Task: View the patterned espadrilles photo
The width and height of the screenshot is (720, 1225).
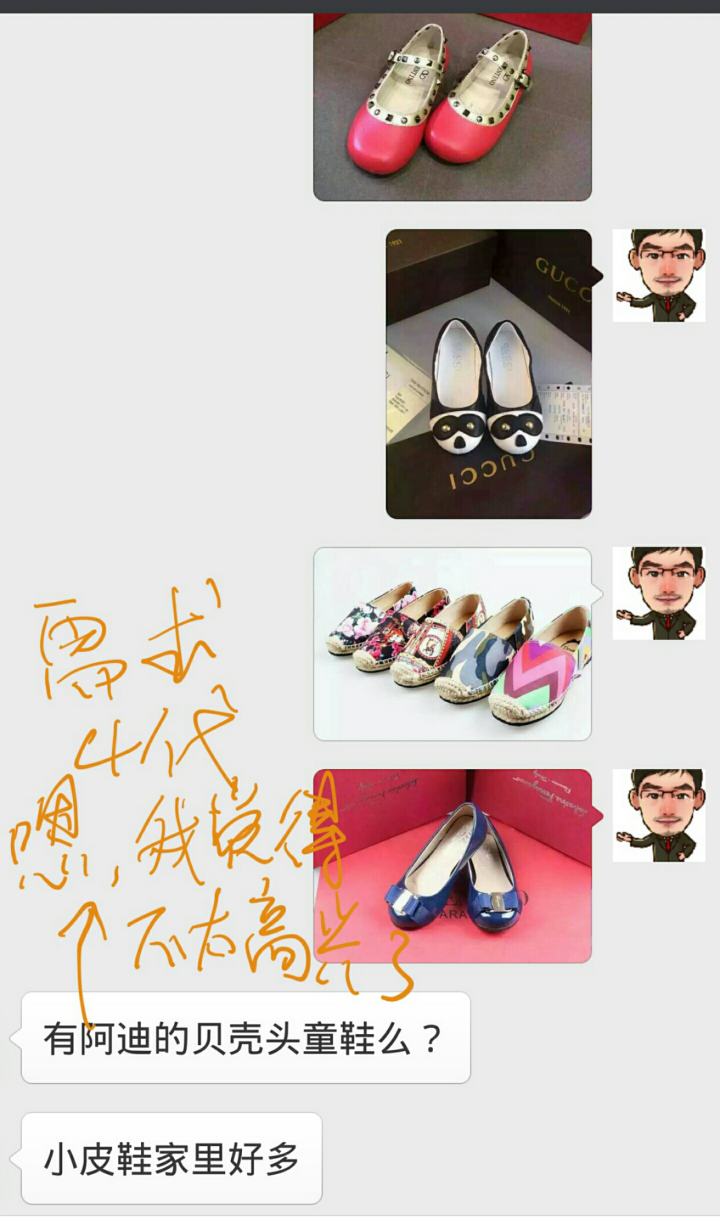Action: click(x=452, y=644)
